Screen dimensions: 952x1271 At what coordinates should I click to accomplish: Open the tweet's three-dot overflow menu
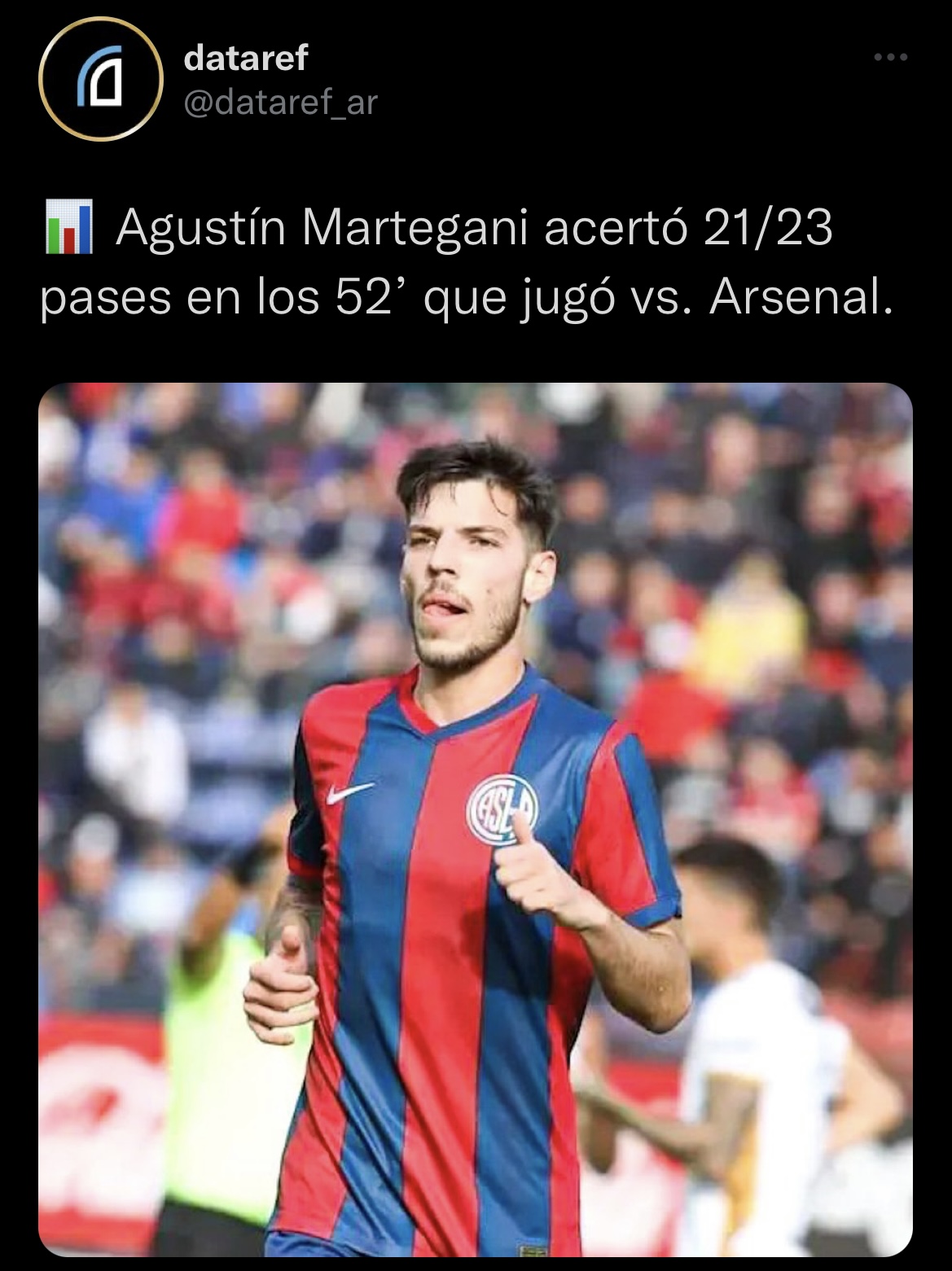click(889, 57)
